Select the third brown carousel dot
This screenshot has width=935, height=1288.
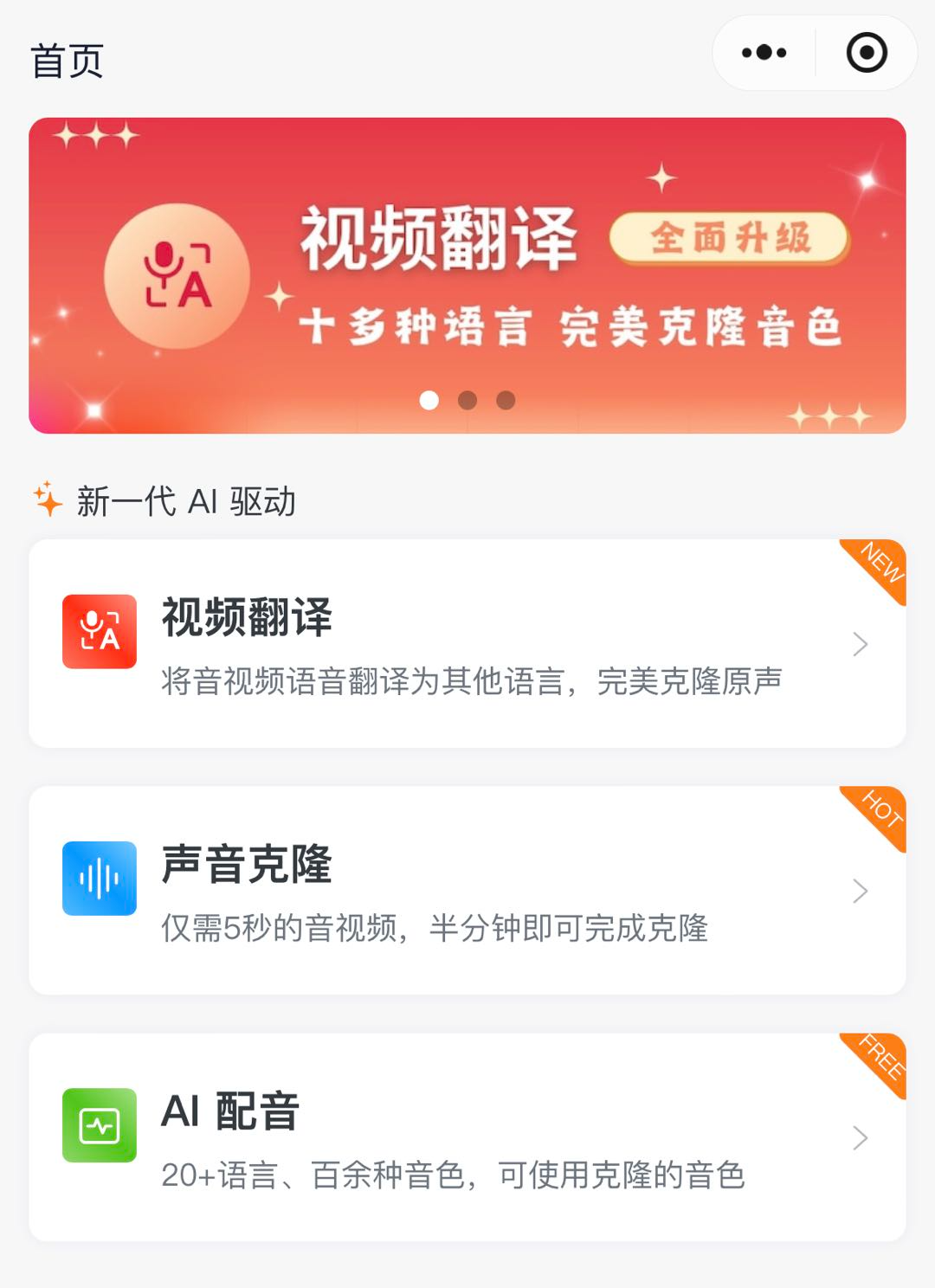point(506,399)
